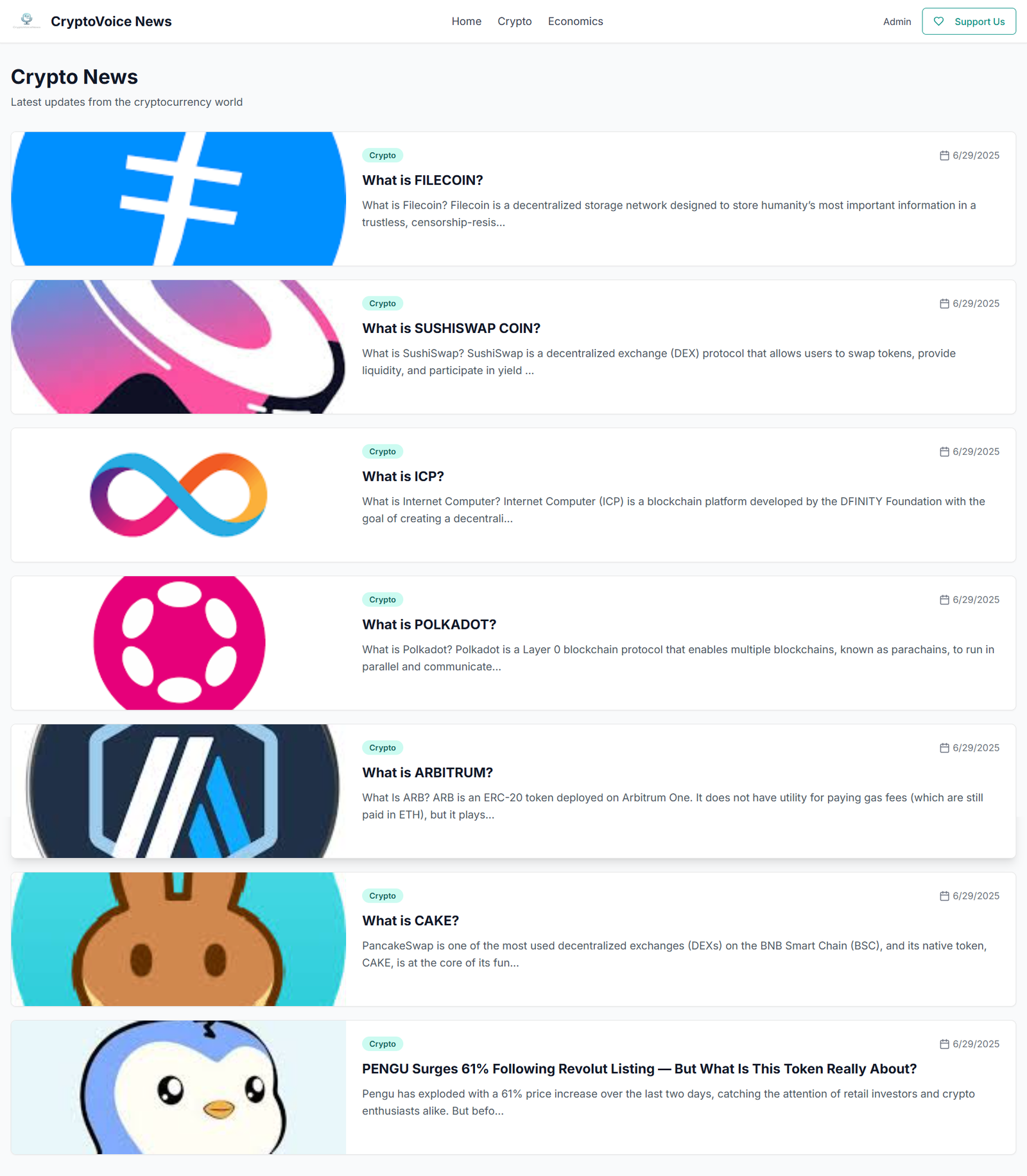Open the PENGU Surges 61% article
The image size is (1027, 1176).
coord(639,1069)
